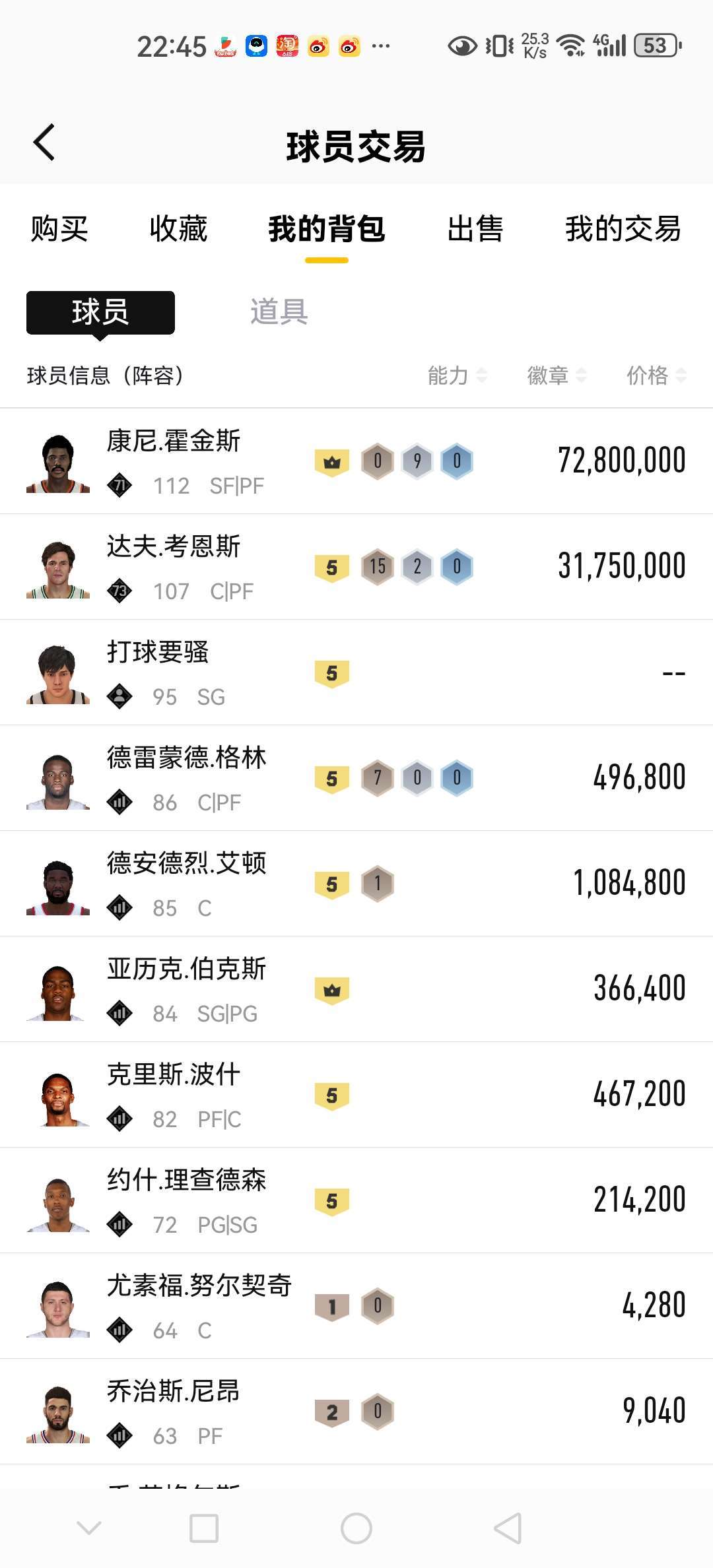The image size is (713, 1568).
Task: Open player 克里斯.波什
Action: 356,1094
